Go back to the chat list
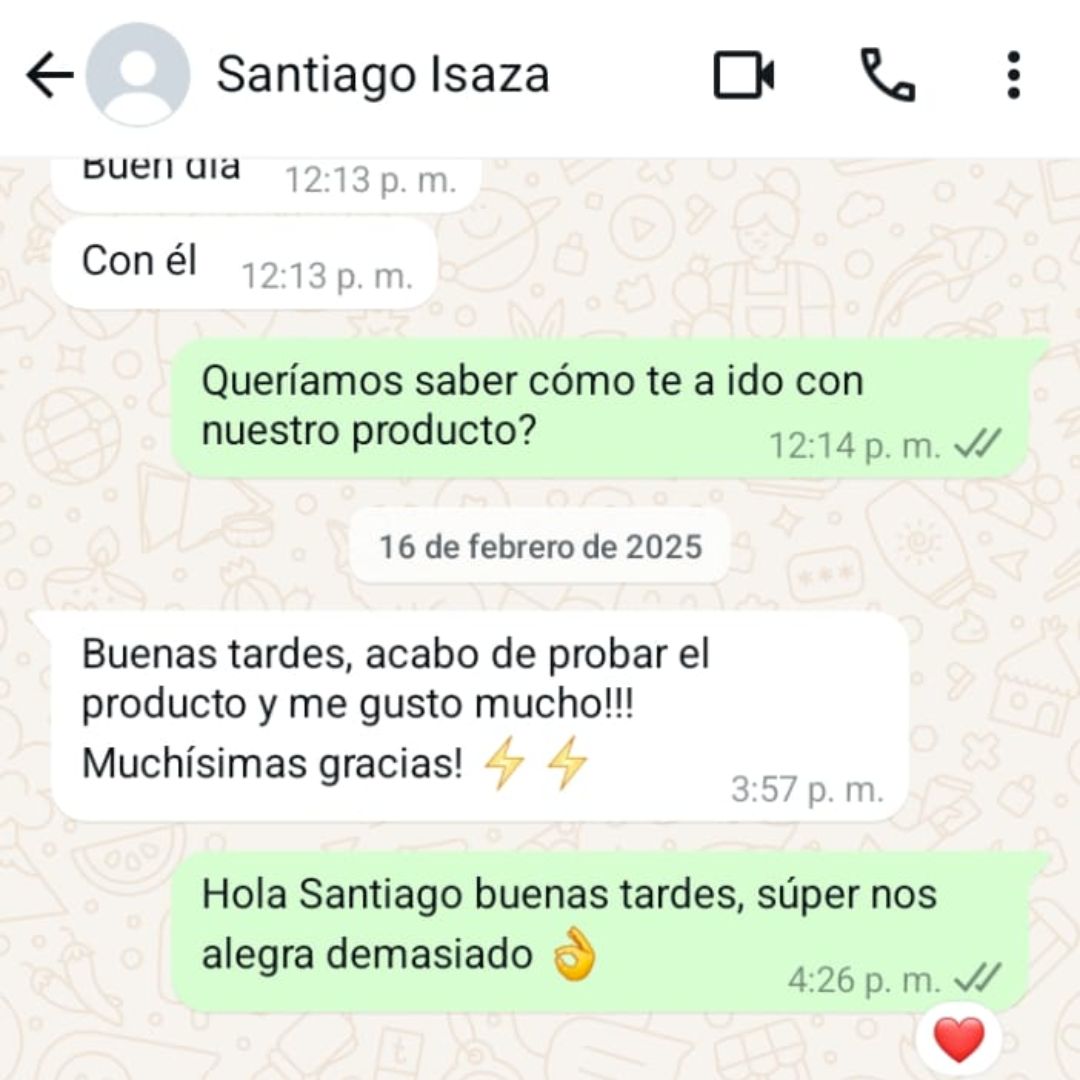This screenshot has height=1080, width=1080. (x=49, y=76)
